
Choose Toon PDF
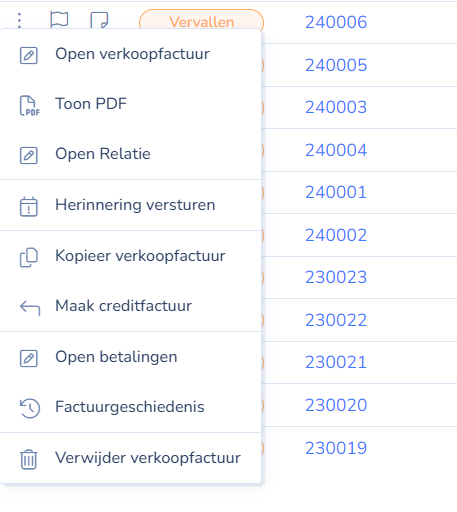(x=130, y=104)
